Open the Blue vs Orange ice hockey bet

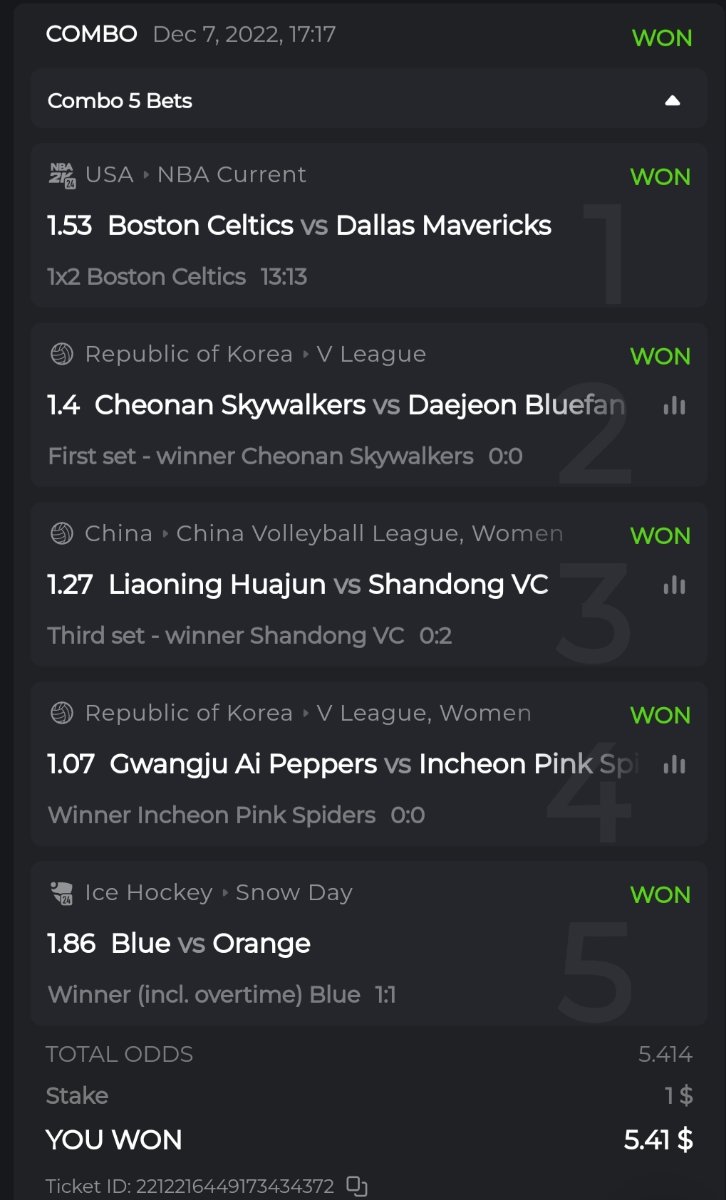(210, 944)
